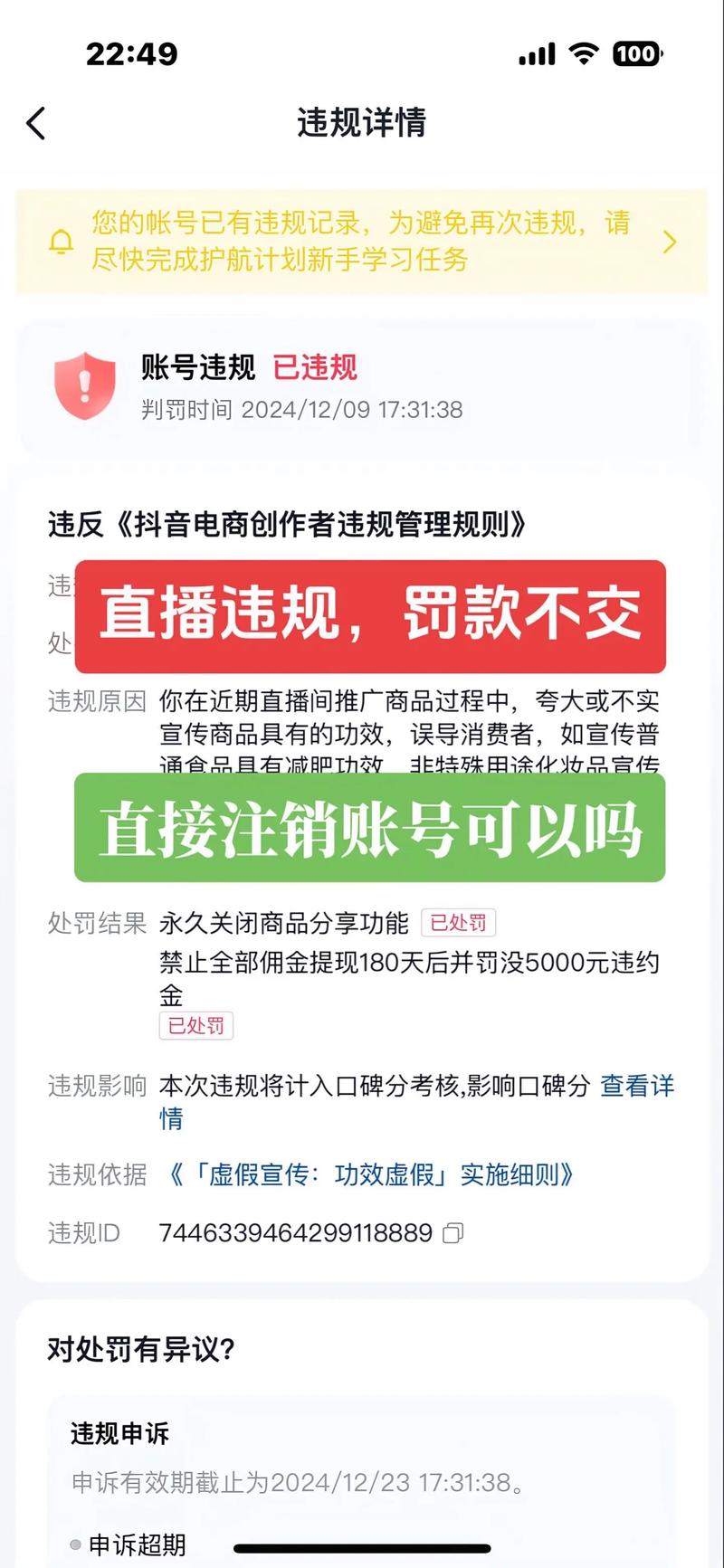Open 查看详情 for the 口碑分 impact
The height and width of the screenshot is (1568, 724).
coord(636,1086)
